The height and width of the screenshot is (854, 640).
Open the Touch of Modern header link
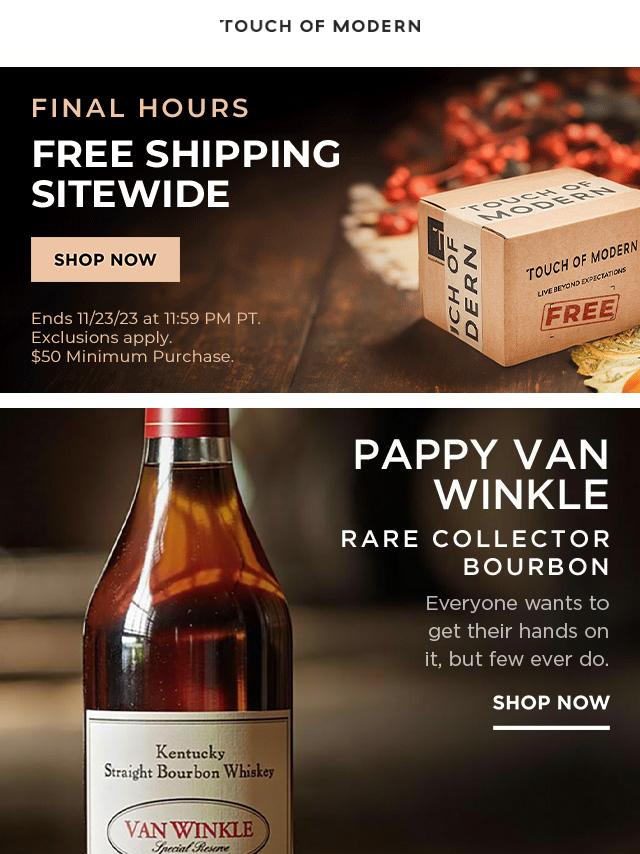[x=320, y=26]
